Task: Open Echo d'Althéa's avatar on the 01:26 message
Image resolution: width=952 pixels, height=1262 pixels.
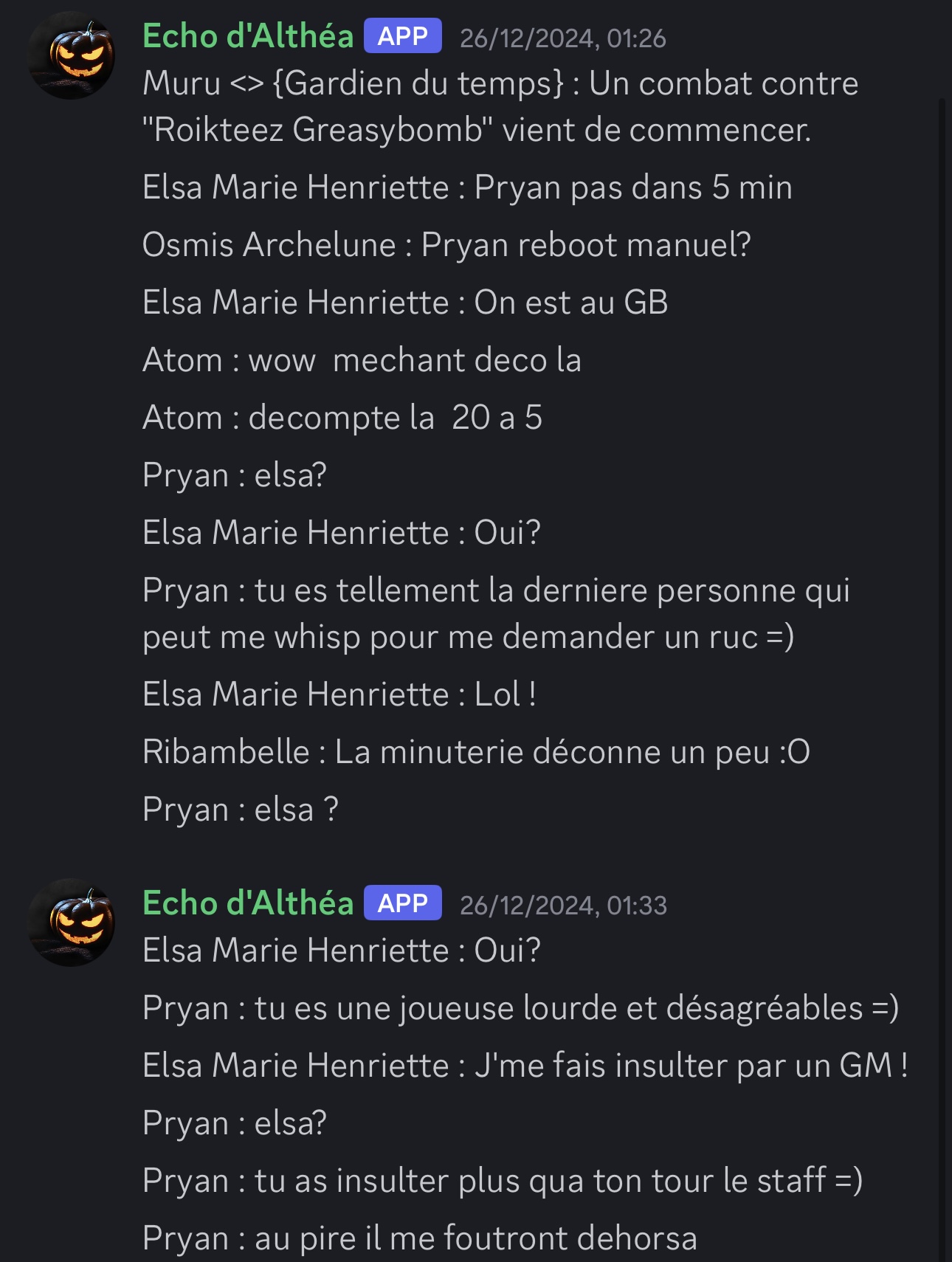Action: tap(72, 55)
